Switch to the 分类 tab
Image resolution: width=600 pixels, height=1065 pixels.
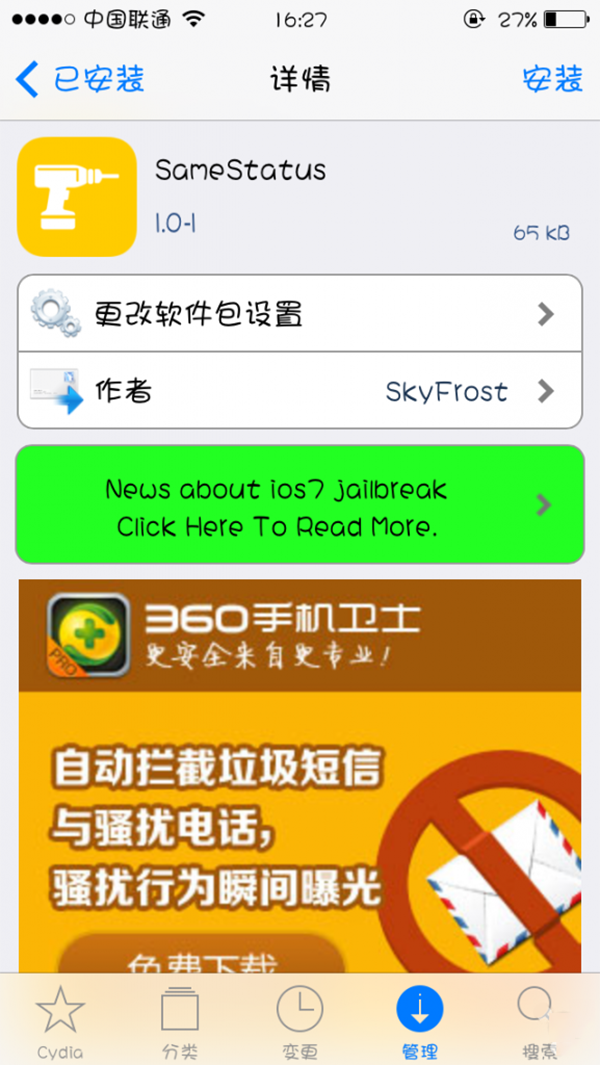[180, 1020]
